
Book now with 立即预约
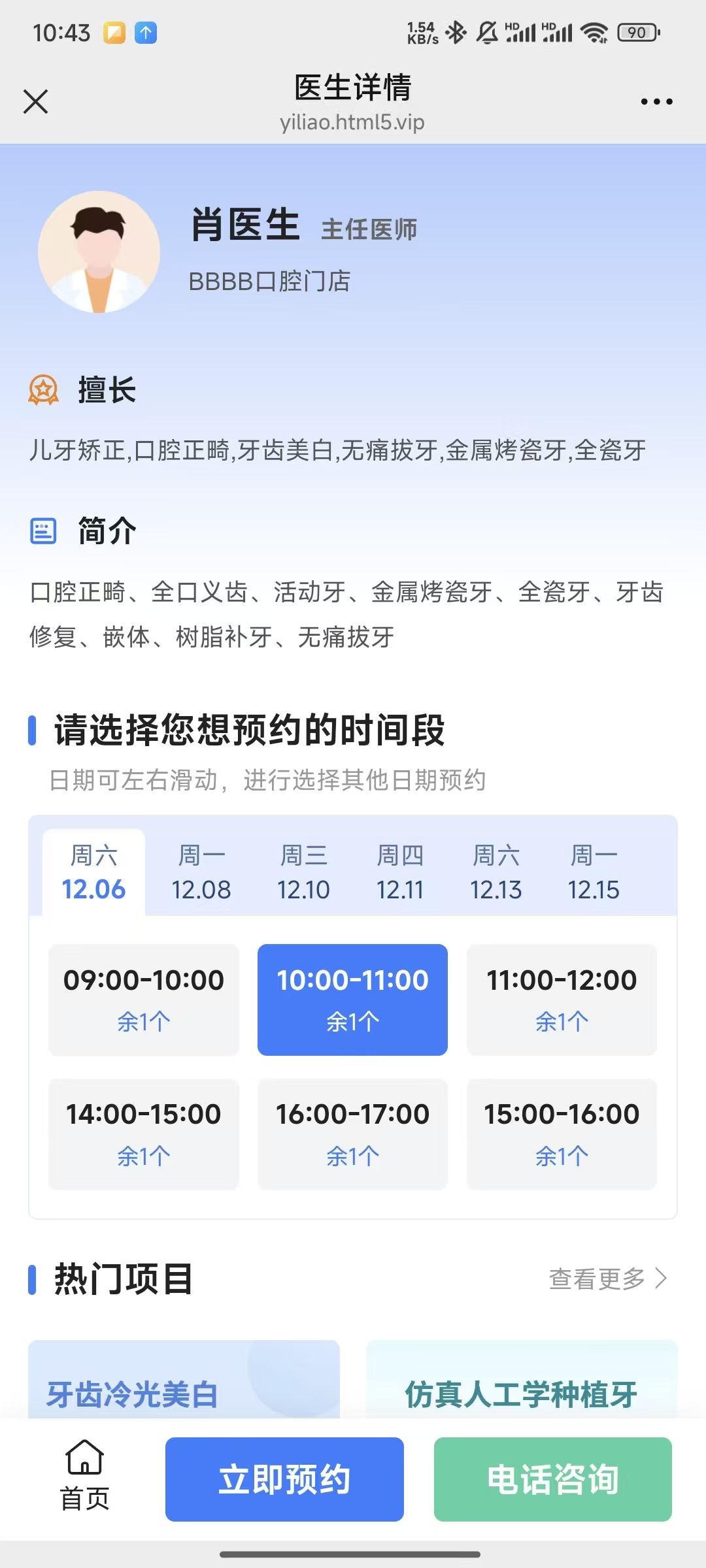click(x=284, y=1479)
